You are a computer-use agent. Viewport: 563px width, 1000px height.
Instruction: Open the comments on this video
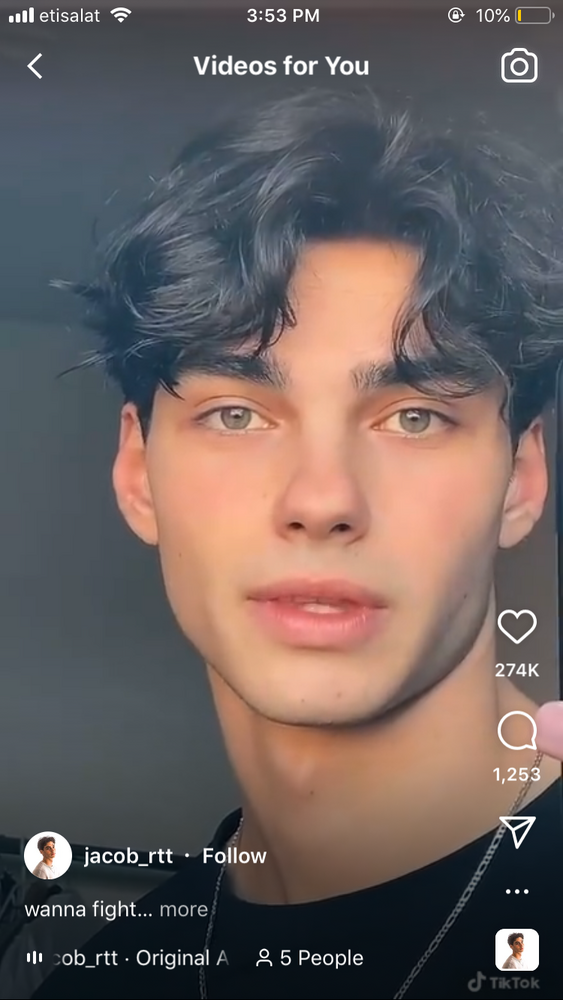click(517, 731)
